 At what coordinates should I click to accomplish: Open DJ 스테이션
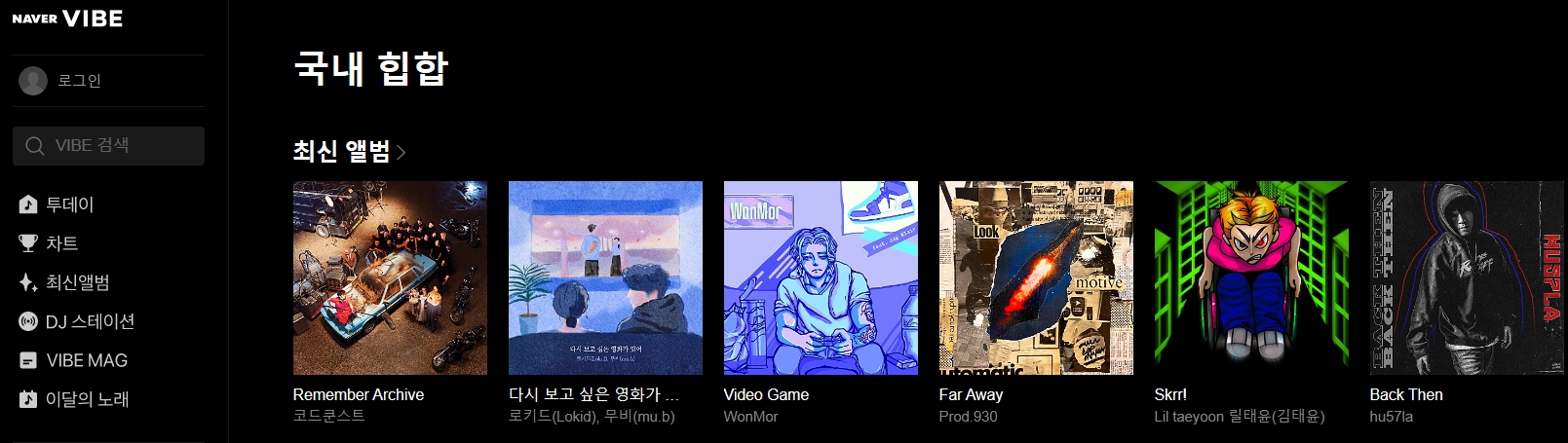[90, 321]
